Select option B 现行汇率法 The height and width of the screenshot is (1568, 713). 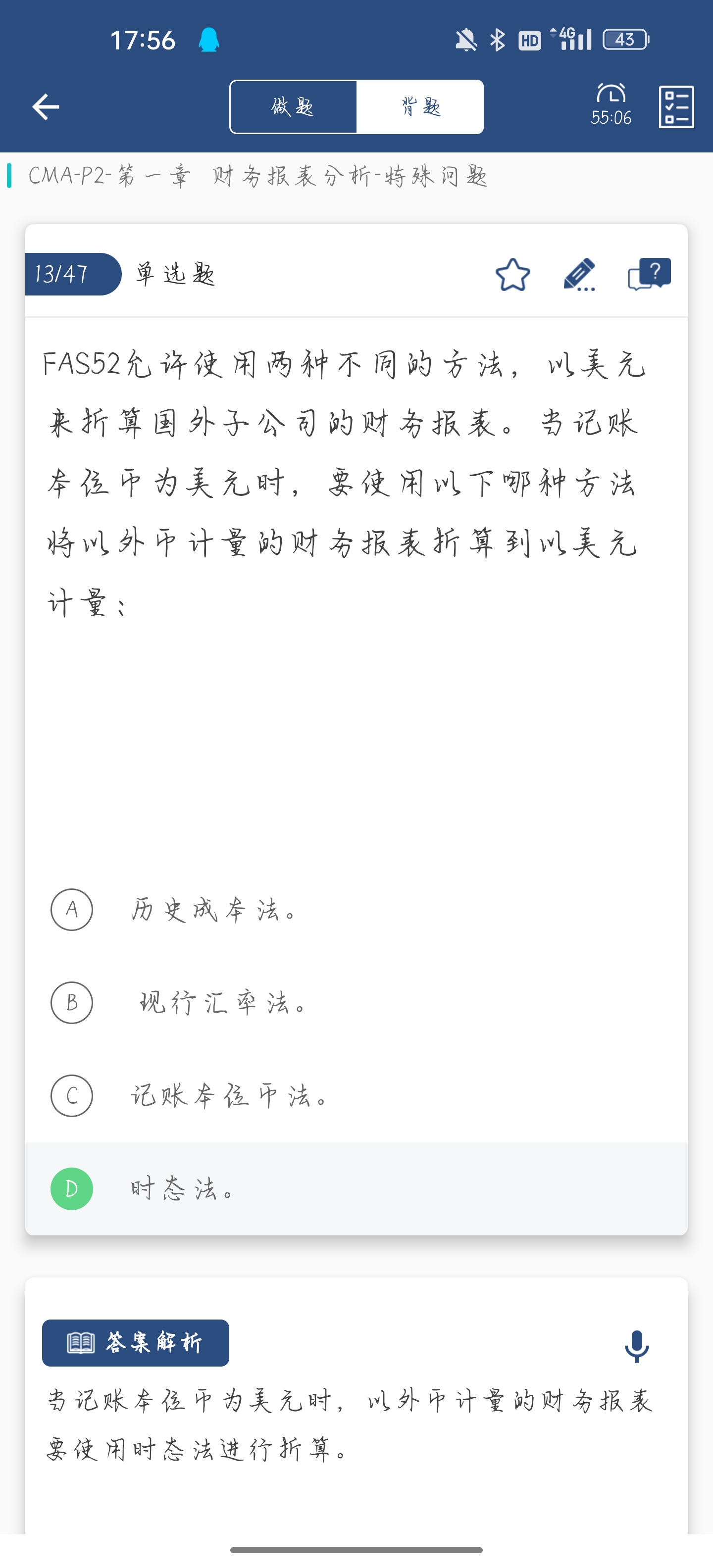pyautogui.click(x=356, y=1003)
